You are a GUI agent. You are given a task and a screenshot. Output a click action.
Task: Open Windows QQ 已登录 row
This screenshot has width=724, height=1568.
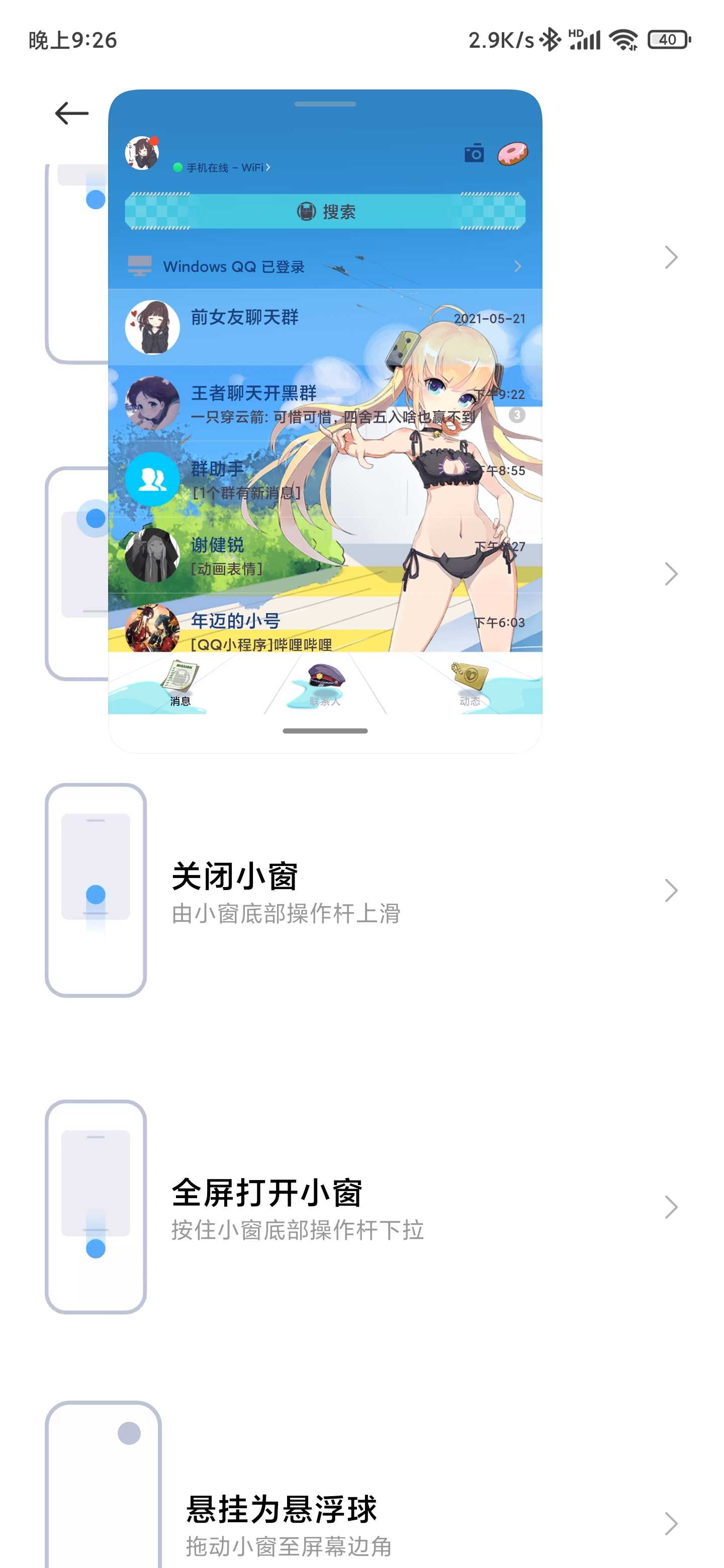325,266
